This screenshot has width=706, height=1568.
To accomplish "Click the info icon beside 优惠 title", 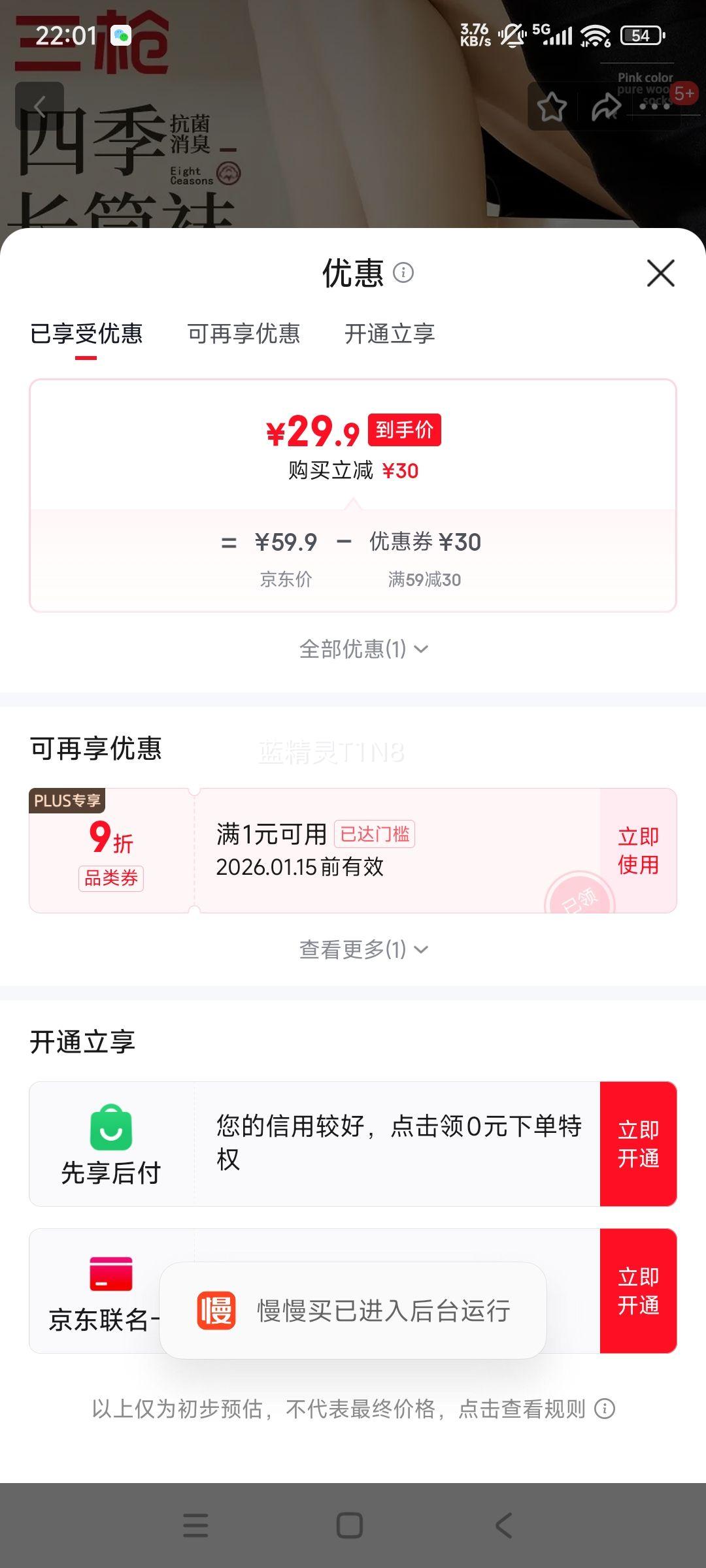I will coord(405,273).
